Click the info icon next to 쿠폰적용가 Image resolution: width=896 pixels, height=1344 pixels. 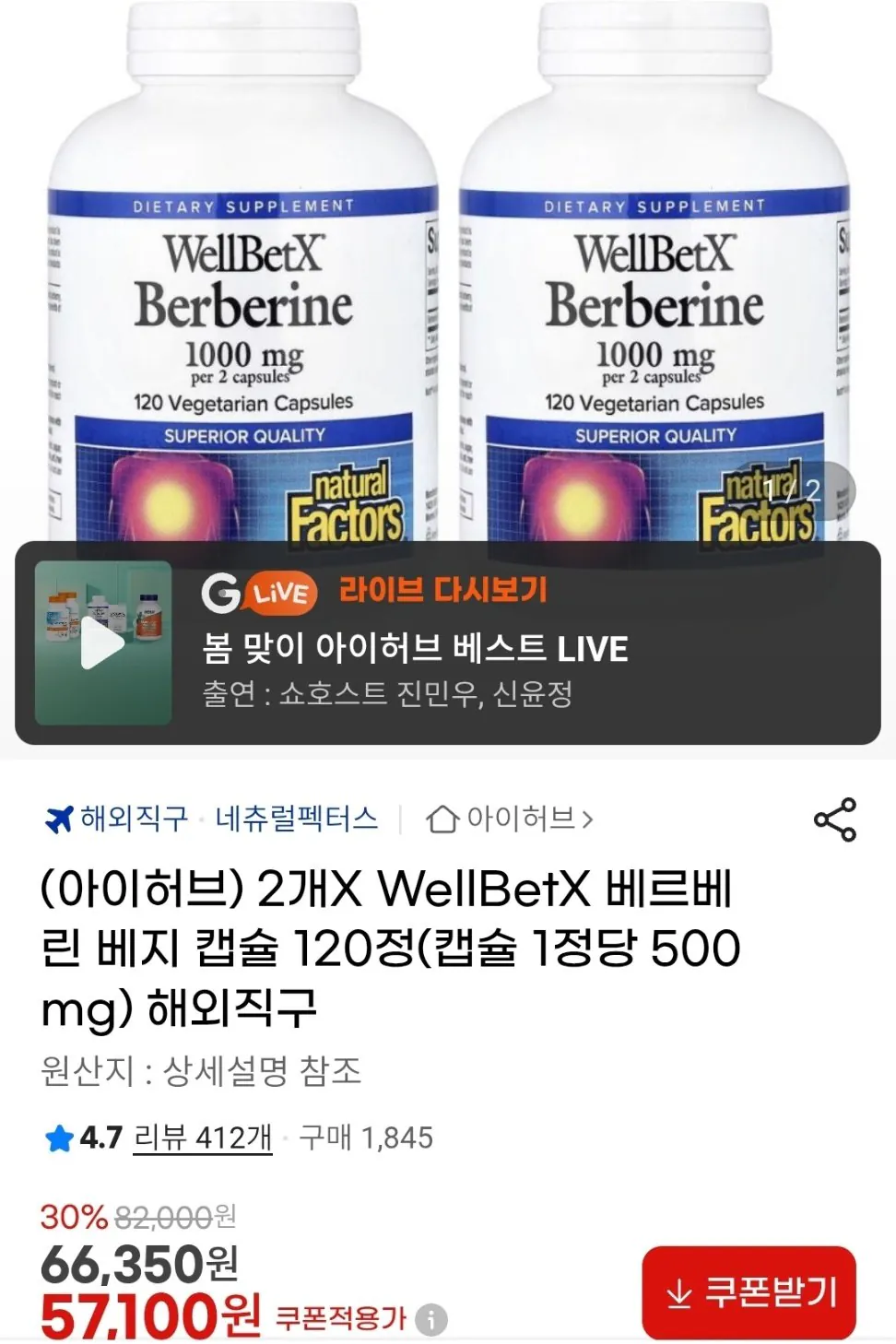431,1318
